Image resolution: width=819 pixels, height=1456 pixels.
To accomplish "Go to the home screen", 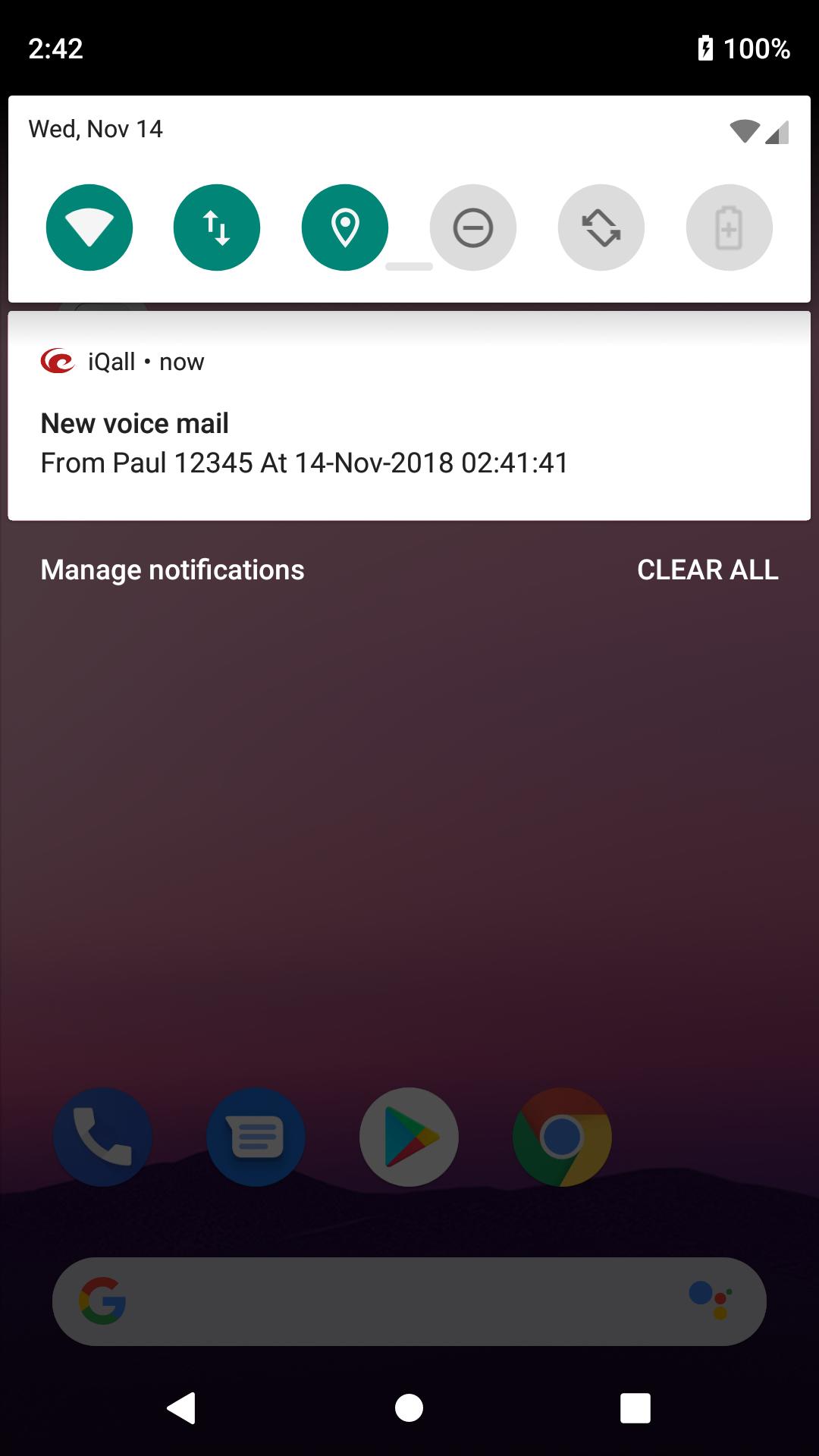I will [x=409, y=1408].
